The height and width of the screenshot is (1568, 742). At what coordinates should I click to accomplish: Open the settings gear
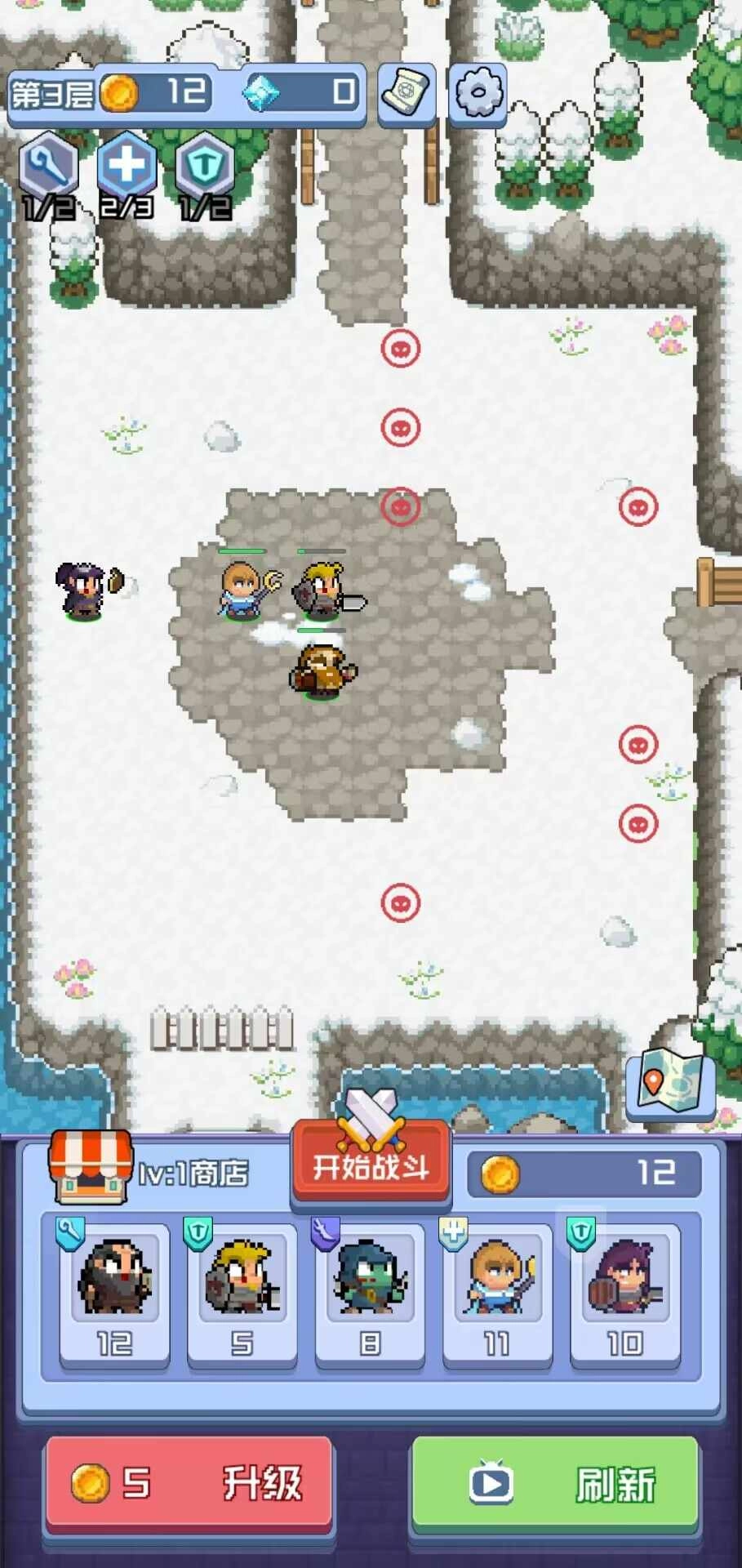coord(478,94)
